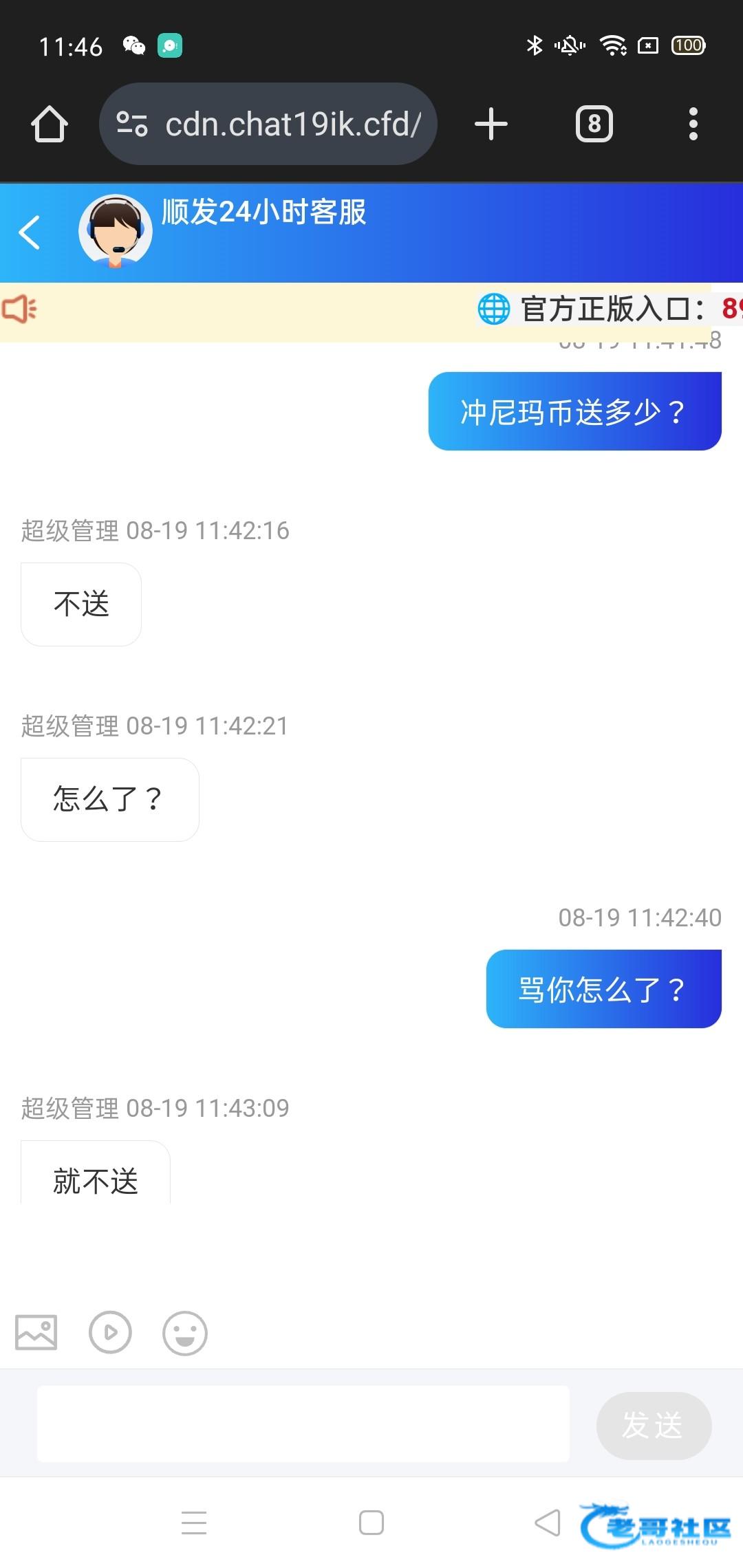
Task: Open the system recent apps menu
Action: click(194, 1523)
